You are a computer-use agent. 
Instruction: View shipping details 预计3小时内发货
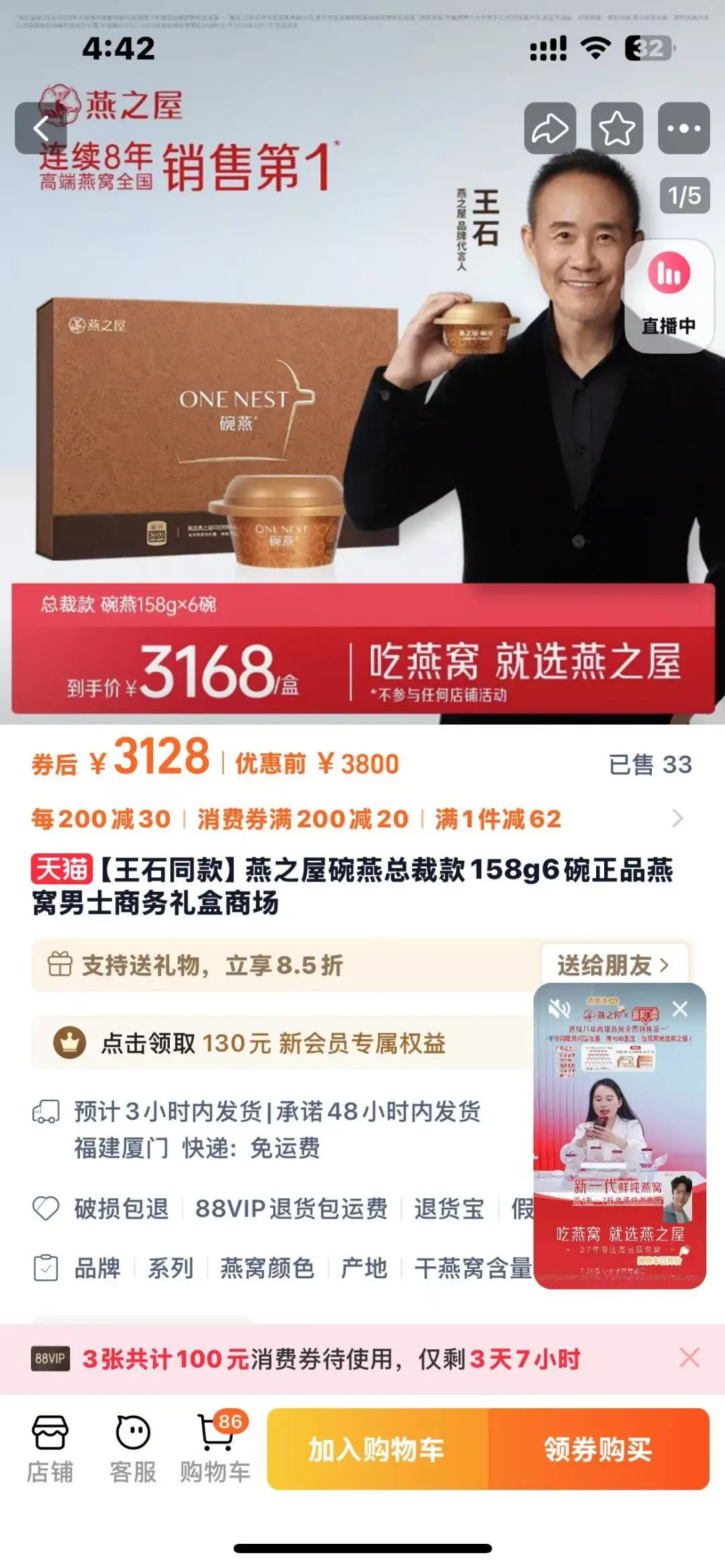277,1112
